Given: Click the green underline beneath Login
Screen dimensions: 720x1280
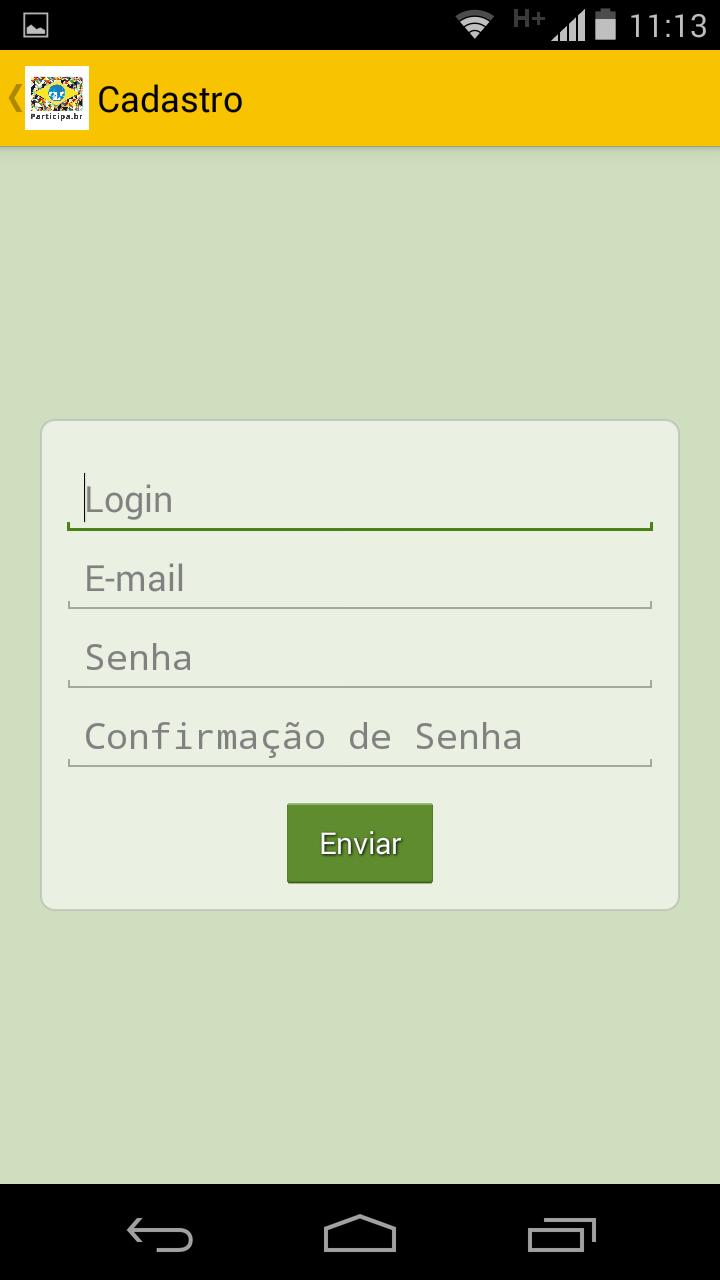Looking at the screenshot, I should click(x=360, y=526).
